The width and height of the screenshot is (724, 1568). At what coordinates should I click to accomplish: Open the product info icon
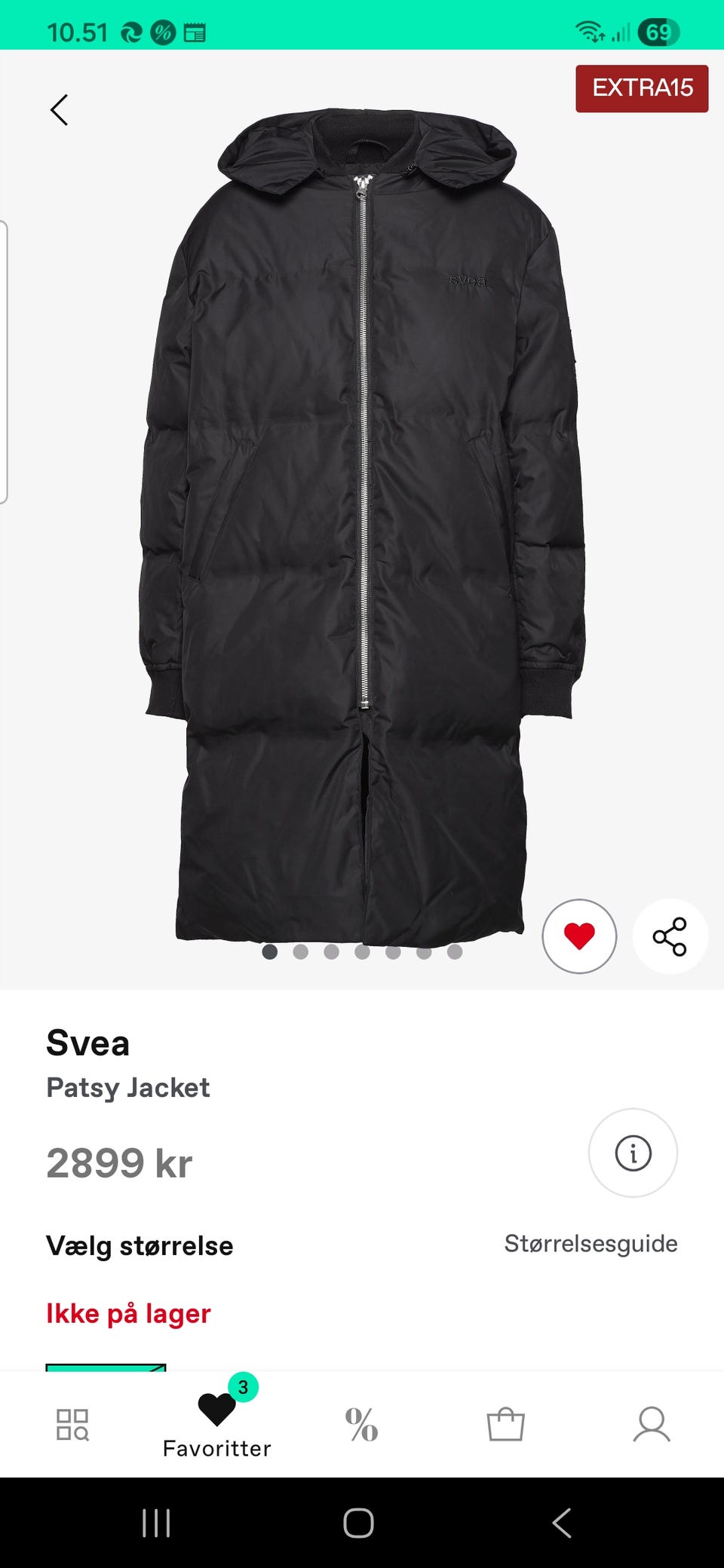(x=633, y=1153)
